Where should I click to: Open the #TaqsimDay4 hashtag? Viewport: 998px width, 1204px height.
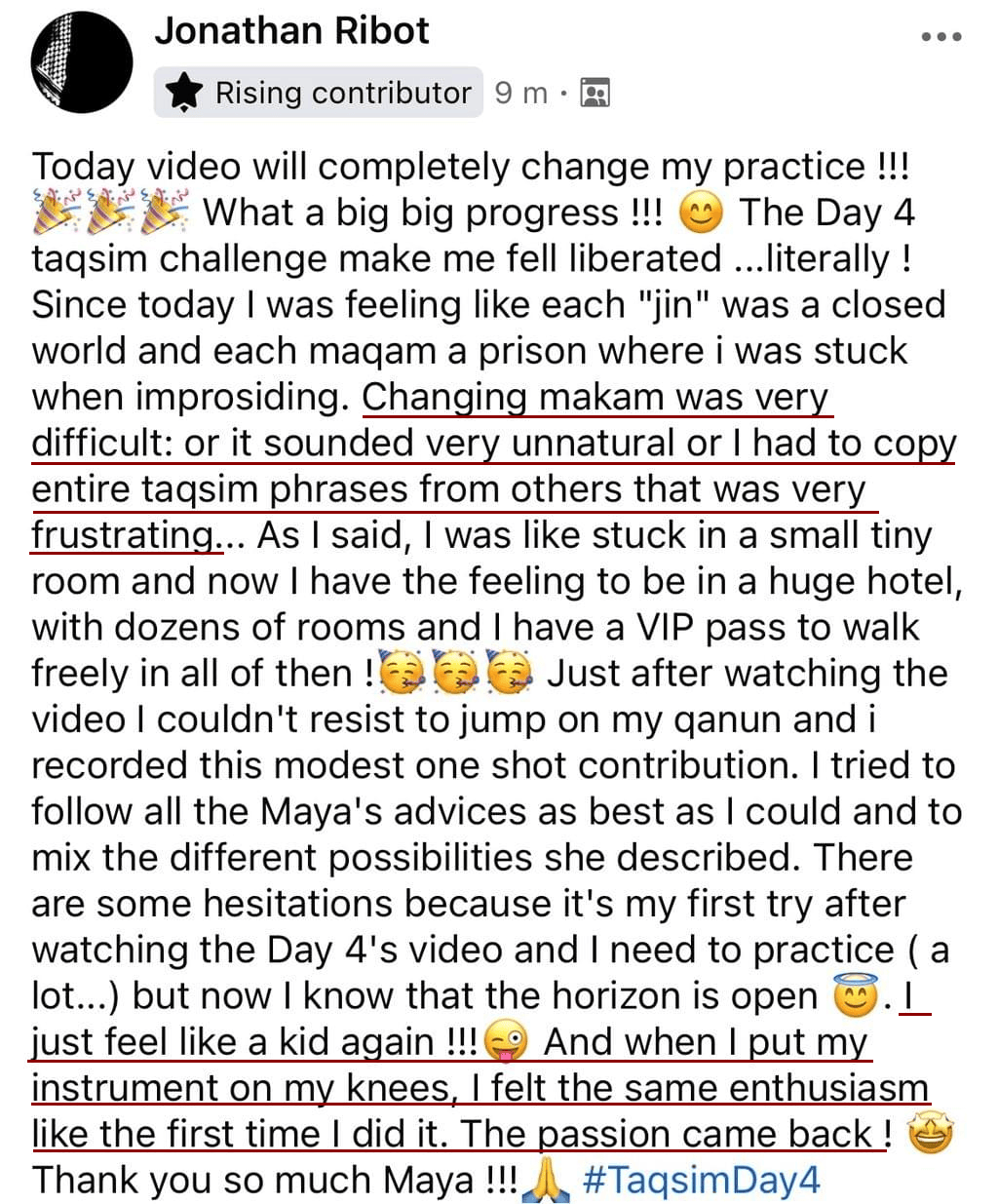tap(702, 1180)
